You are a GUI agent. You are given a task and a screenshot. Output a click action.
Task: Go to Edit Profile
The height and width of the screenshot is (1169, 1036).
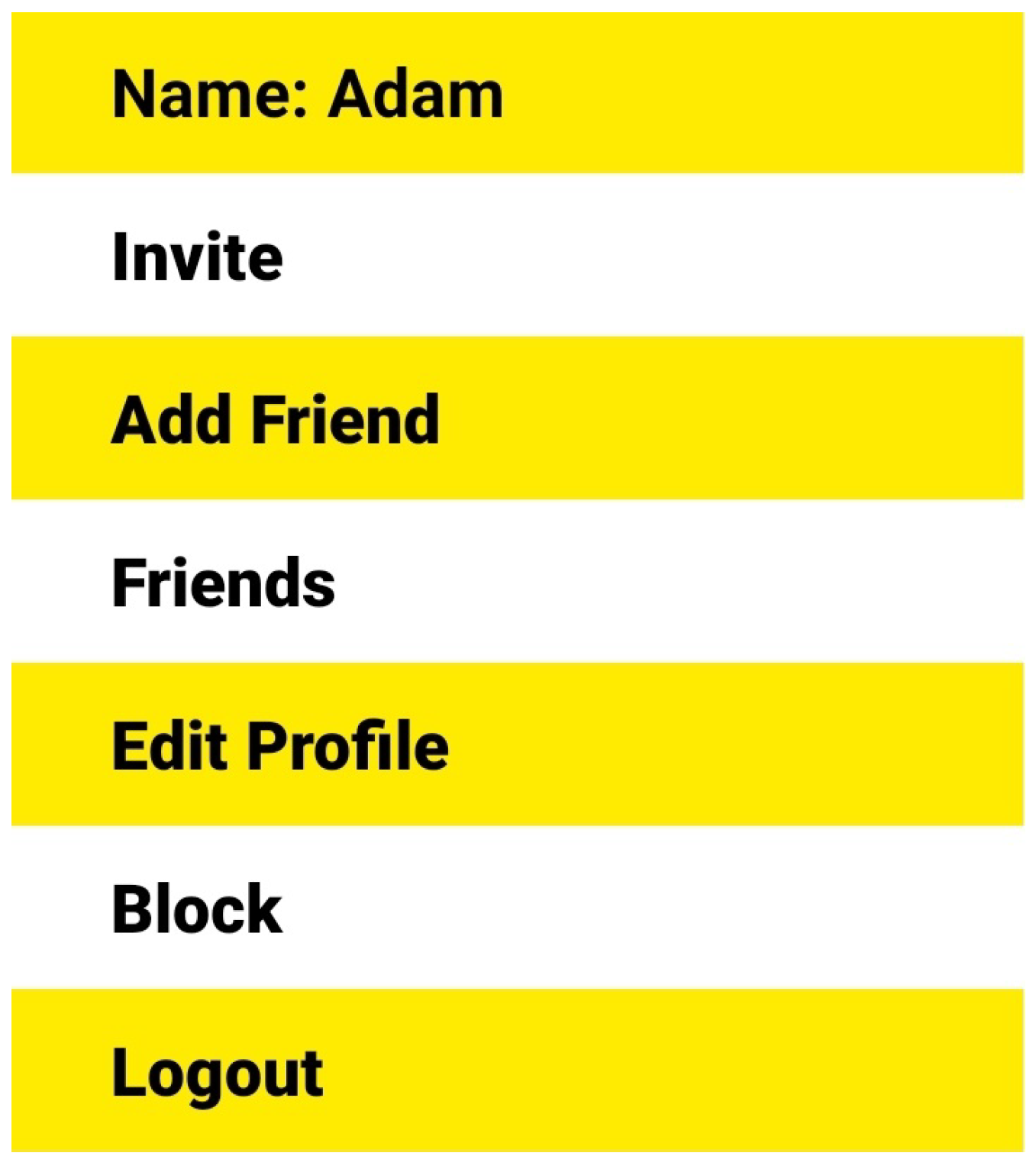click(x=280, y=744)
